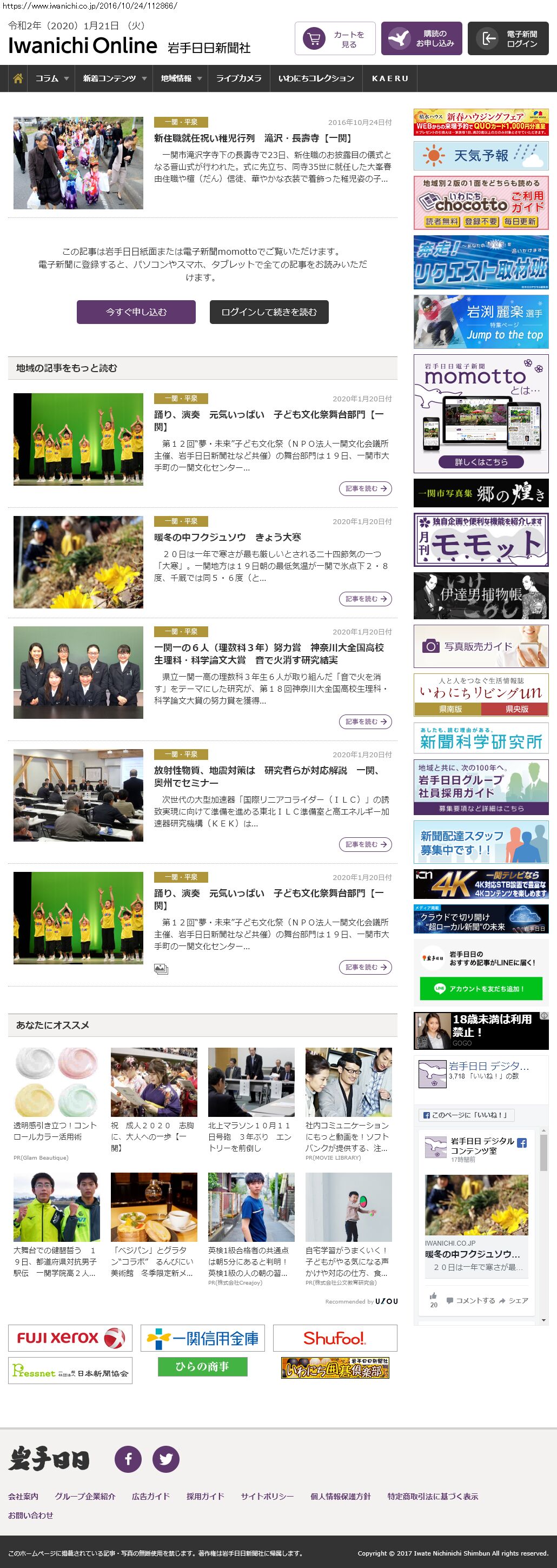The image size is (557, 1568).
Task: Go to the home icon in the nav bar
Action: click(18, 78)
